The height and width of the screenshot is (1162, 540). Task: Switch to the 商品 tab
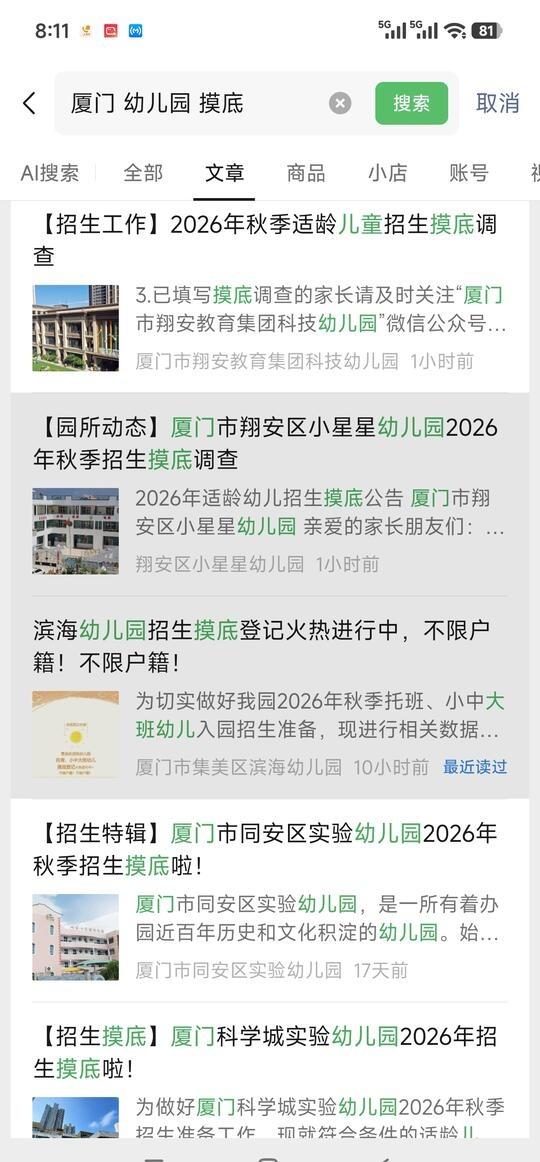click(306, 173)
